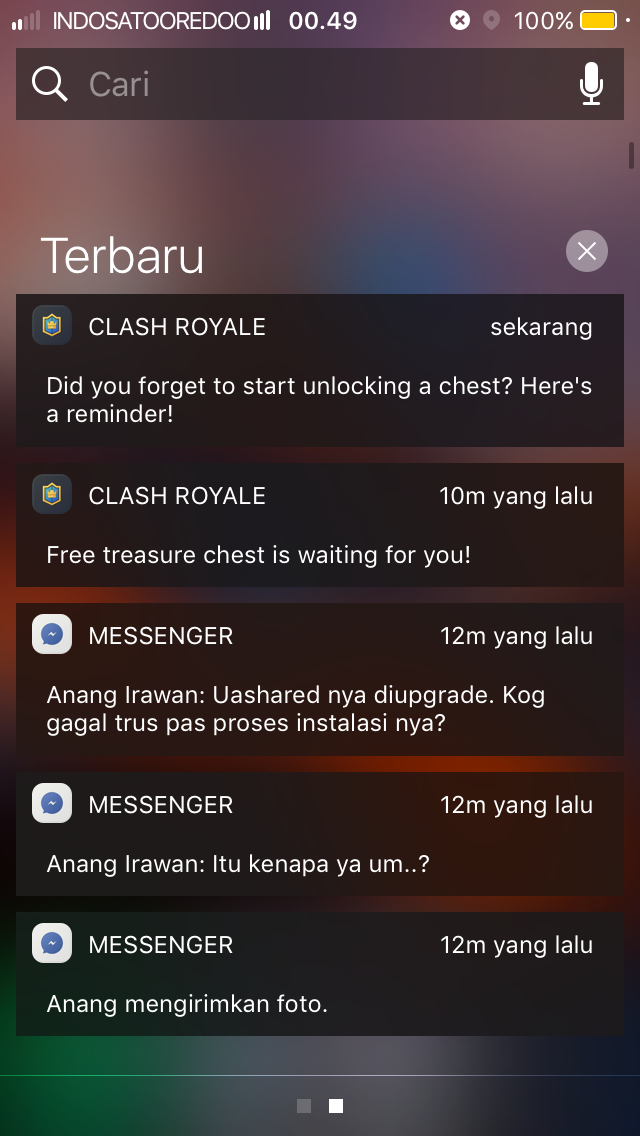Clear the Terbaru notifications with the X button

[586, 251]
